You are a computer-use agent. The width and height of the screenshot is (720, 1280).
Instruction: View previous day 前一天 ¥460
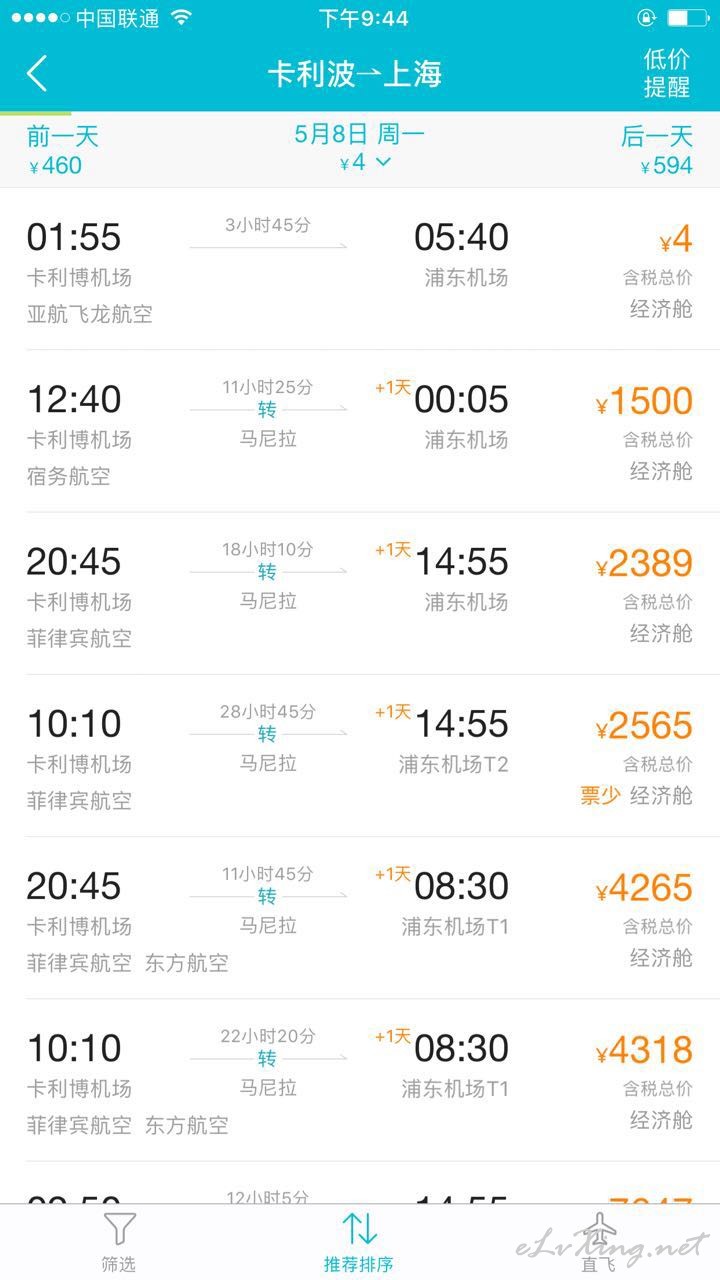[x=62, y=150]
